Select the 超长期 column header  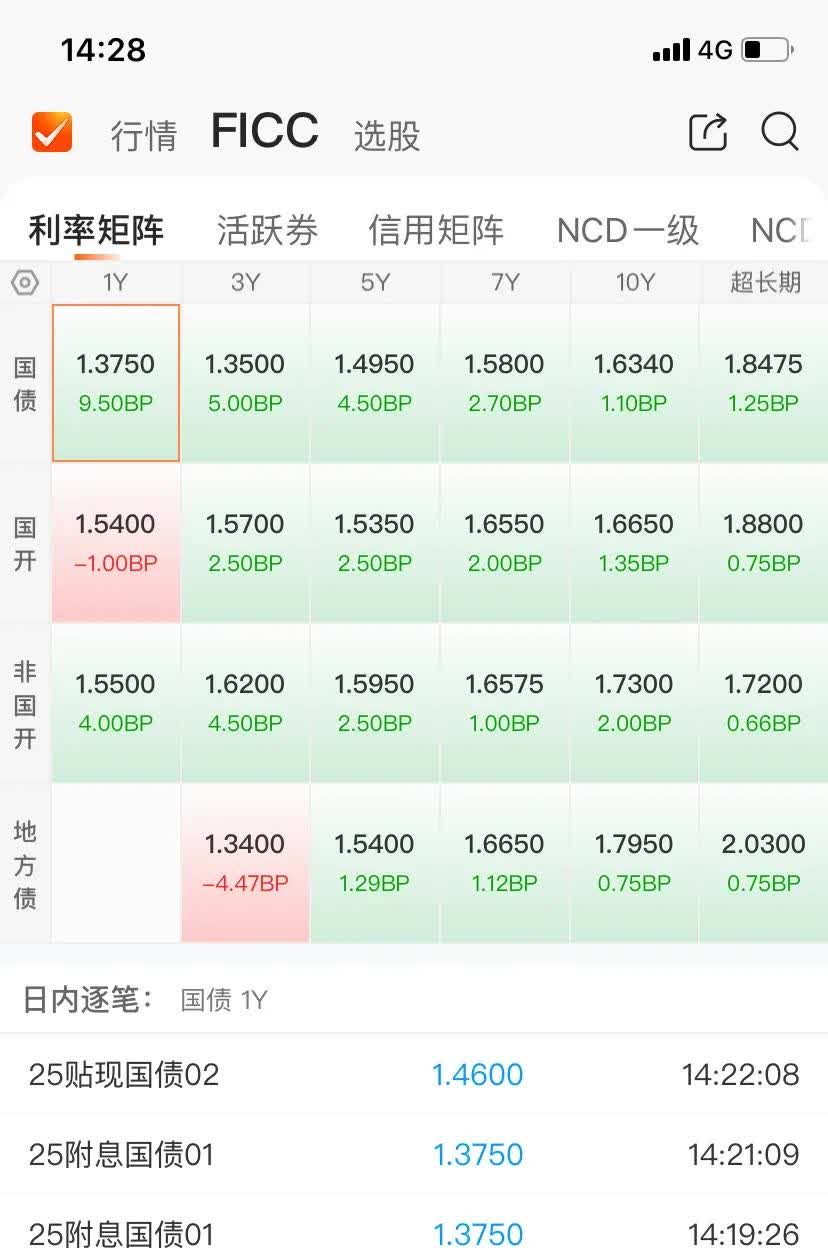(x=763, y=283)
